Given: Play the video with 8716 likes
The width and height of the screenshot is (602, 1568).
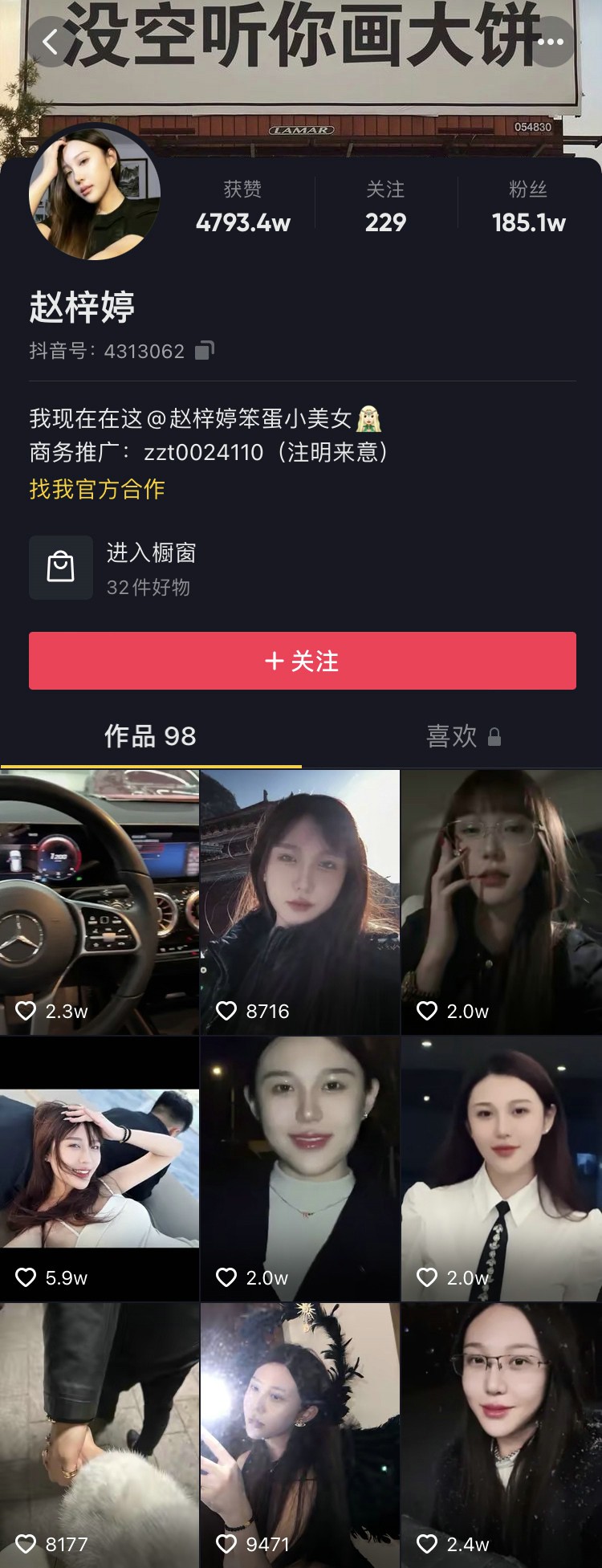Looking at the screenshot, I should [x=299, y=901].
